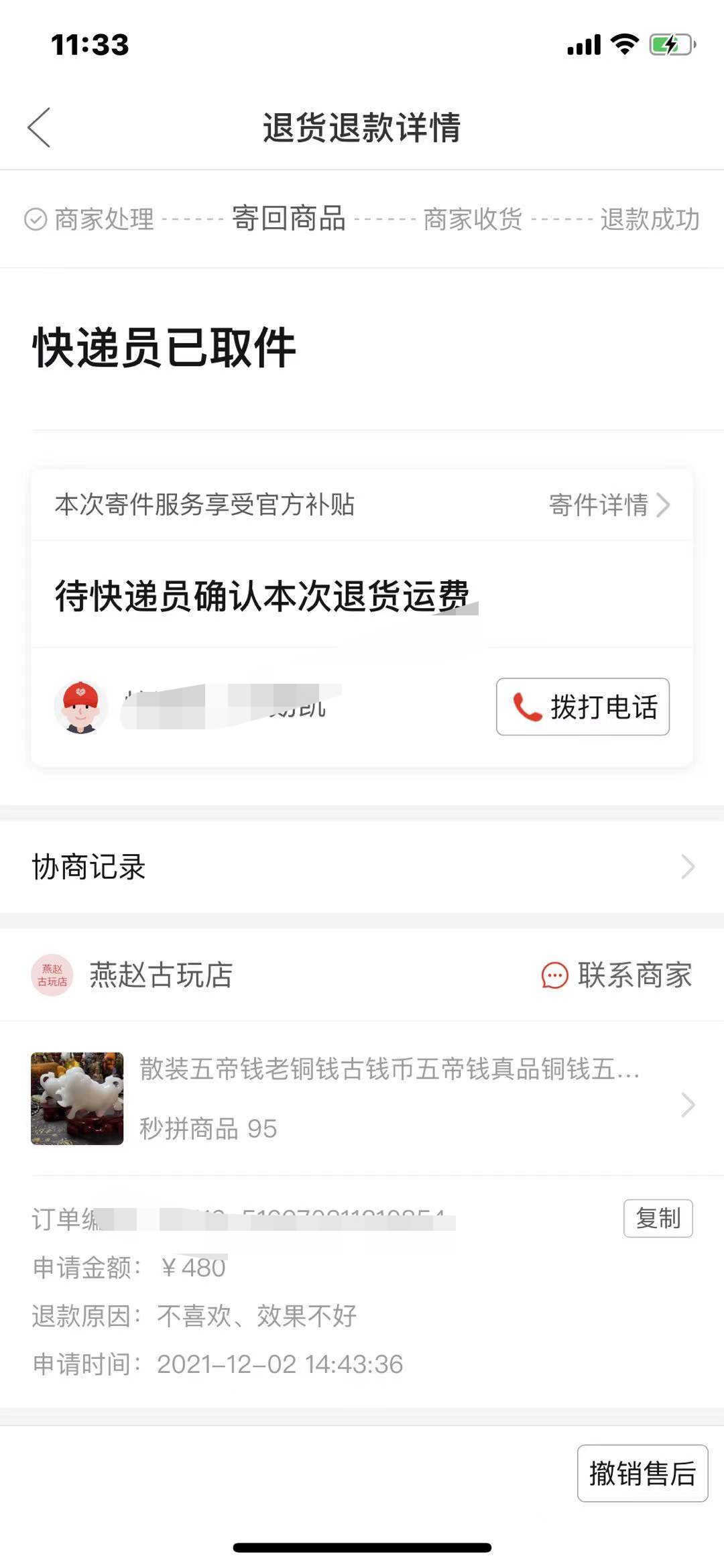Call the courier with 拨打电话

pyautogui.click(x=583, y=707)
